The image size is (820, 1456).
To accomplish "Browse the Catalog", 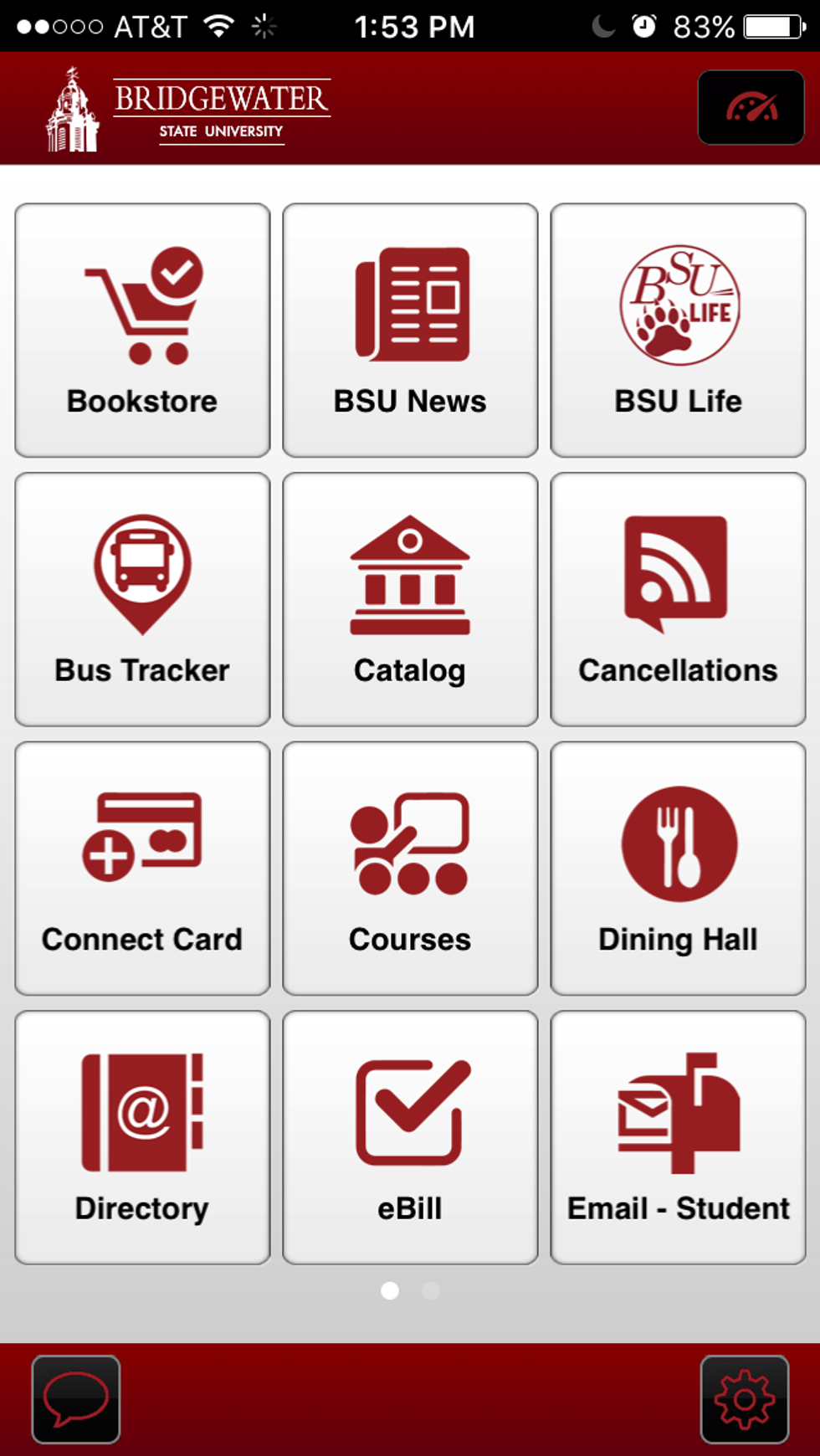I will (x=410, y=599).
